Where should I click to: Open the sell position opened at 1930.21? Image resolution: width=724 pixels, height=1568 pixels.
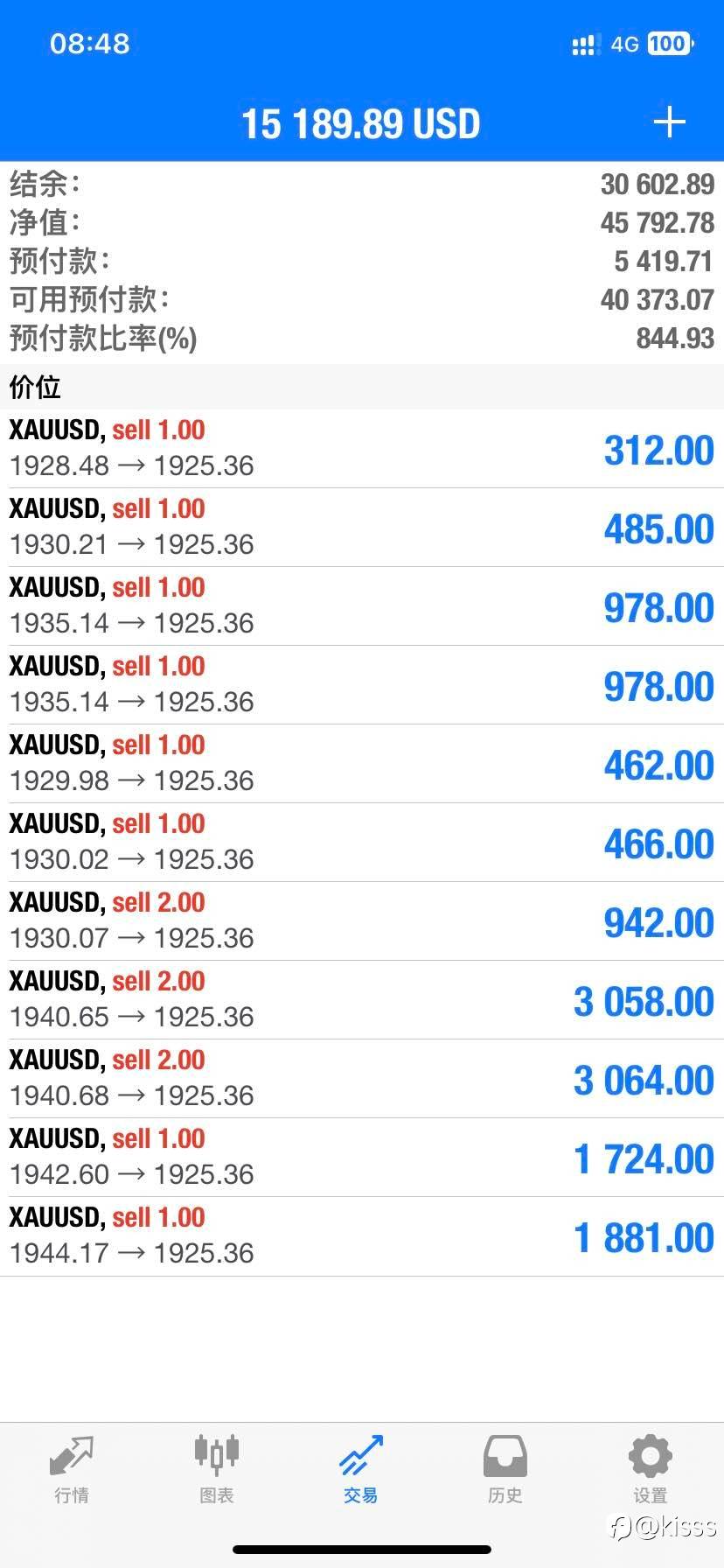pos(362,528)
